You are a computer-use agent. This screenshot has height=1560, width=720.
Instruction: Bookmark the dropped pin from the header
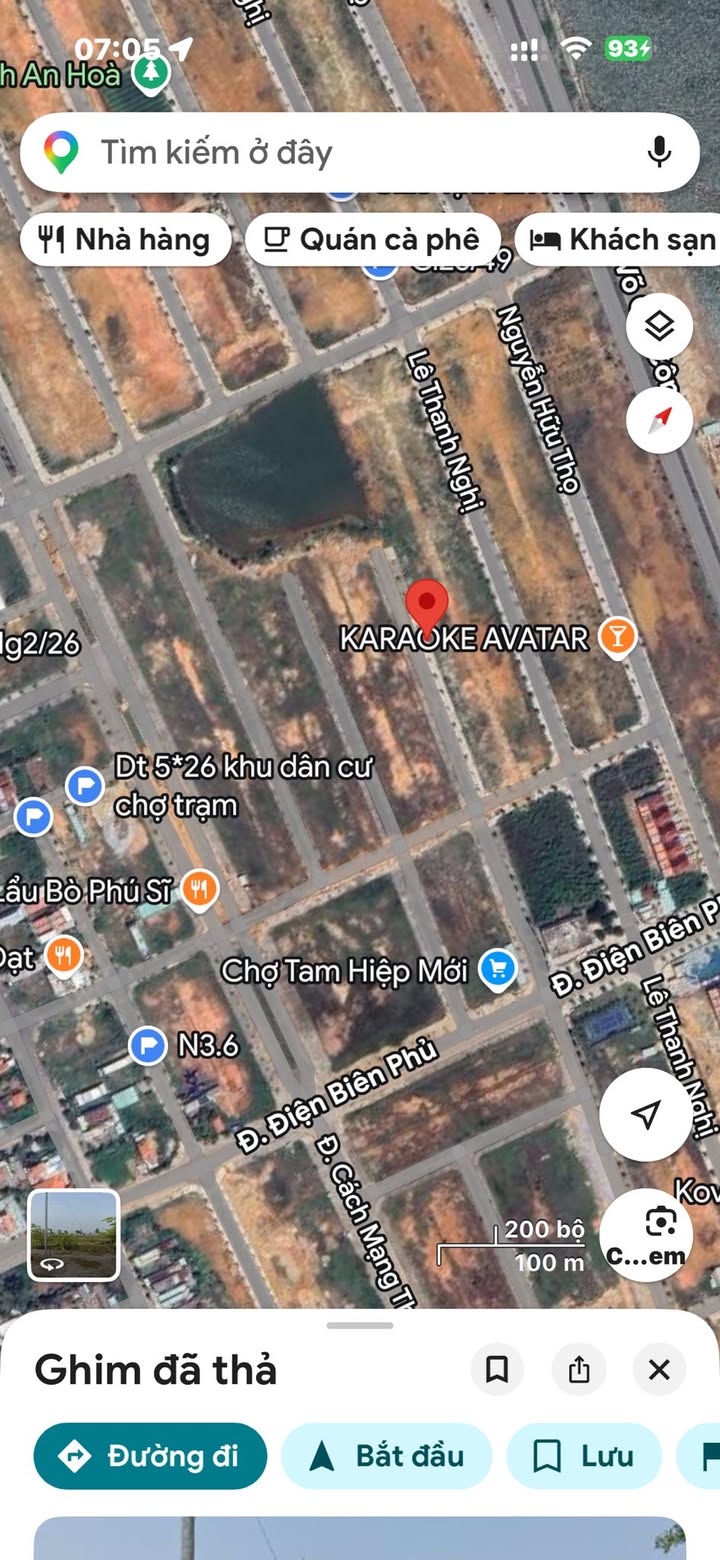[497, 1369]
